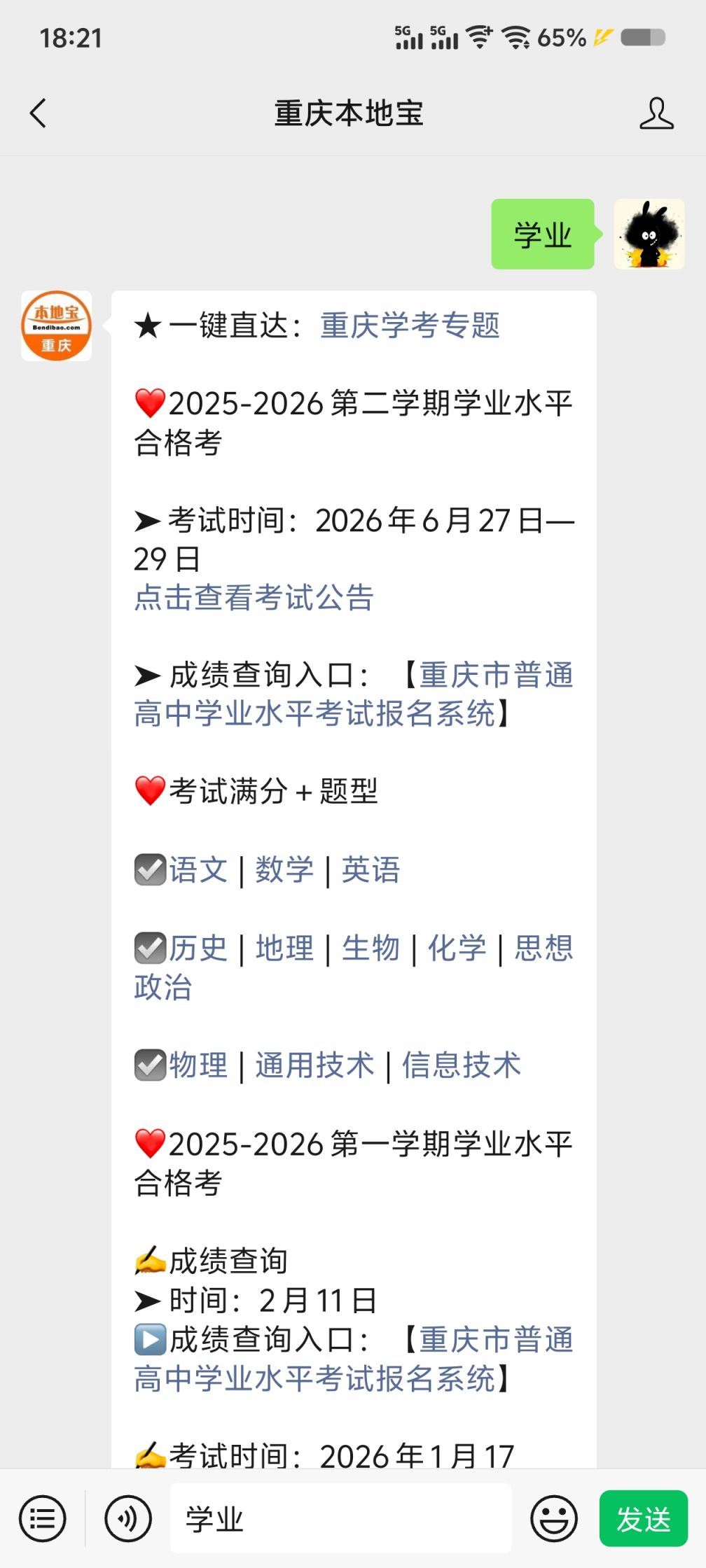The height and width of the screenshot is (1568, 706).
Task: Tap the back arrow to leave the chat
Action: [39, 113]
